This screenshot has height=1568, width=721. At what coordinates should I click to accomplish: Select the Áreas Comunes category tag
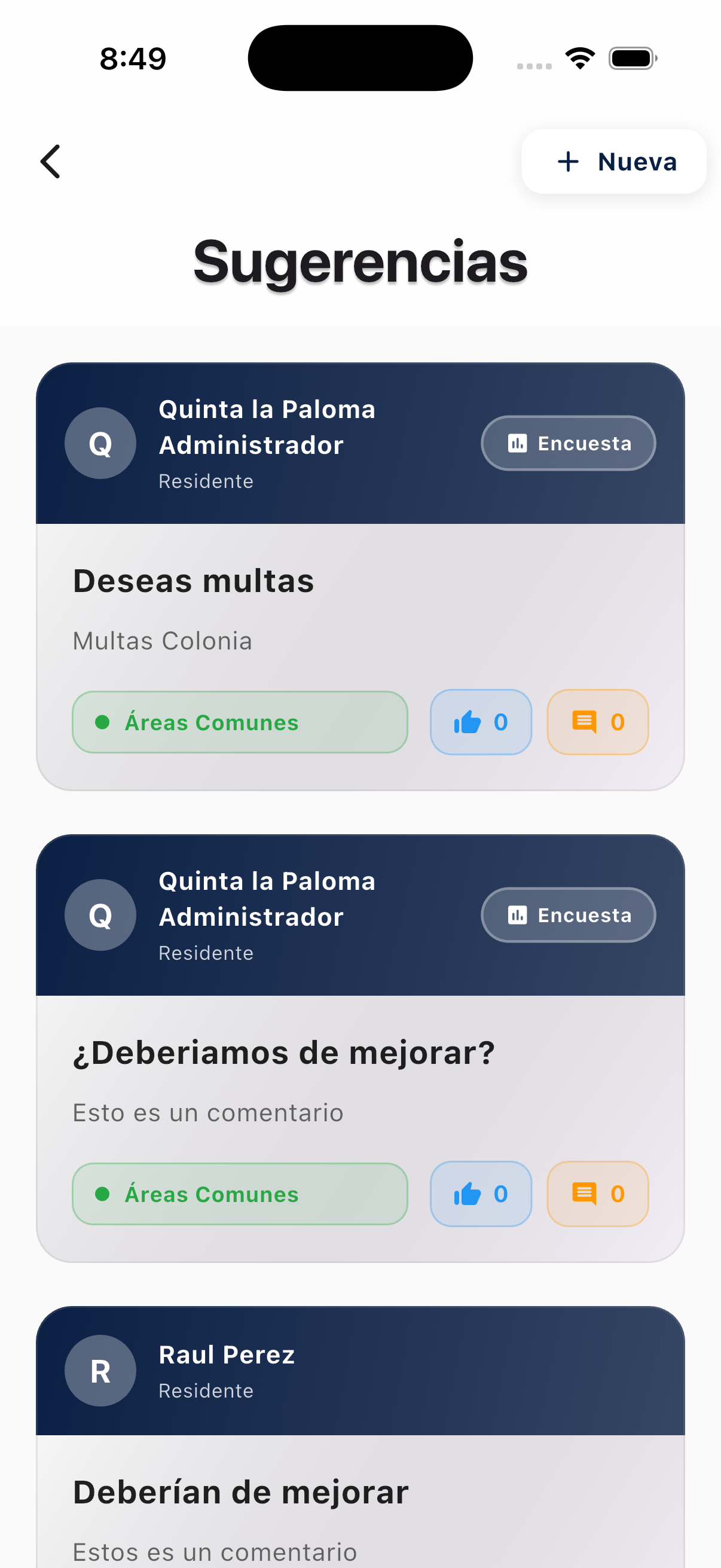pos(240,722)
